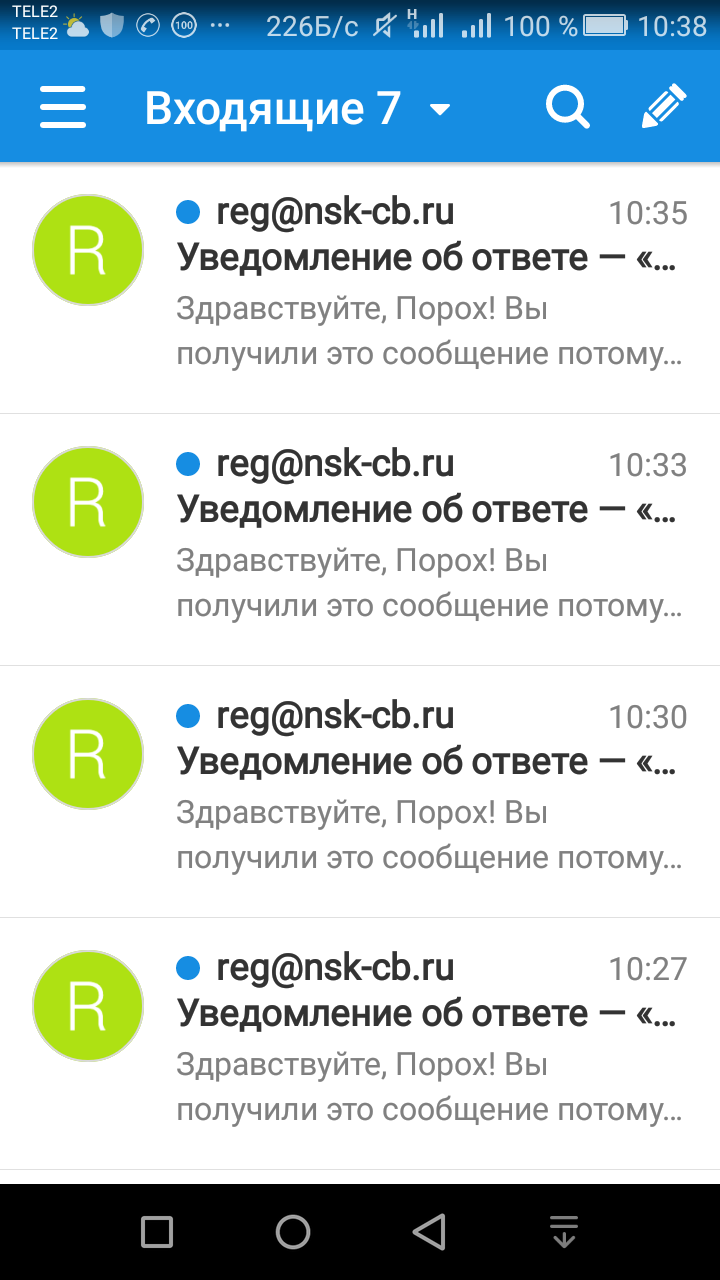
Task: Search the mailbox
Action: coord(567,107)
